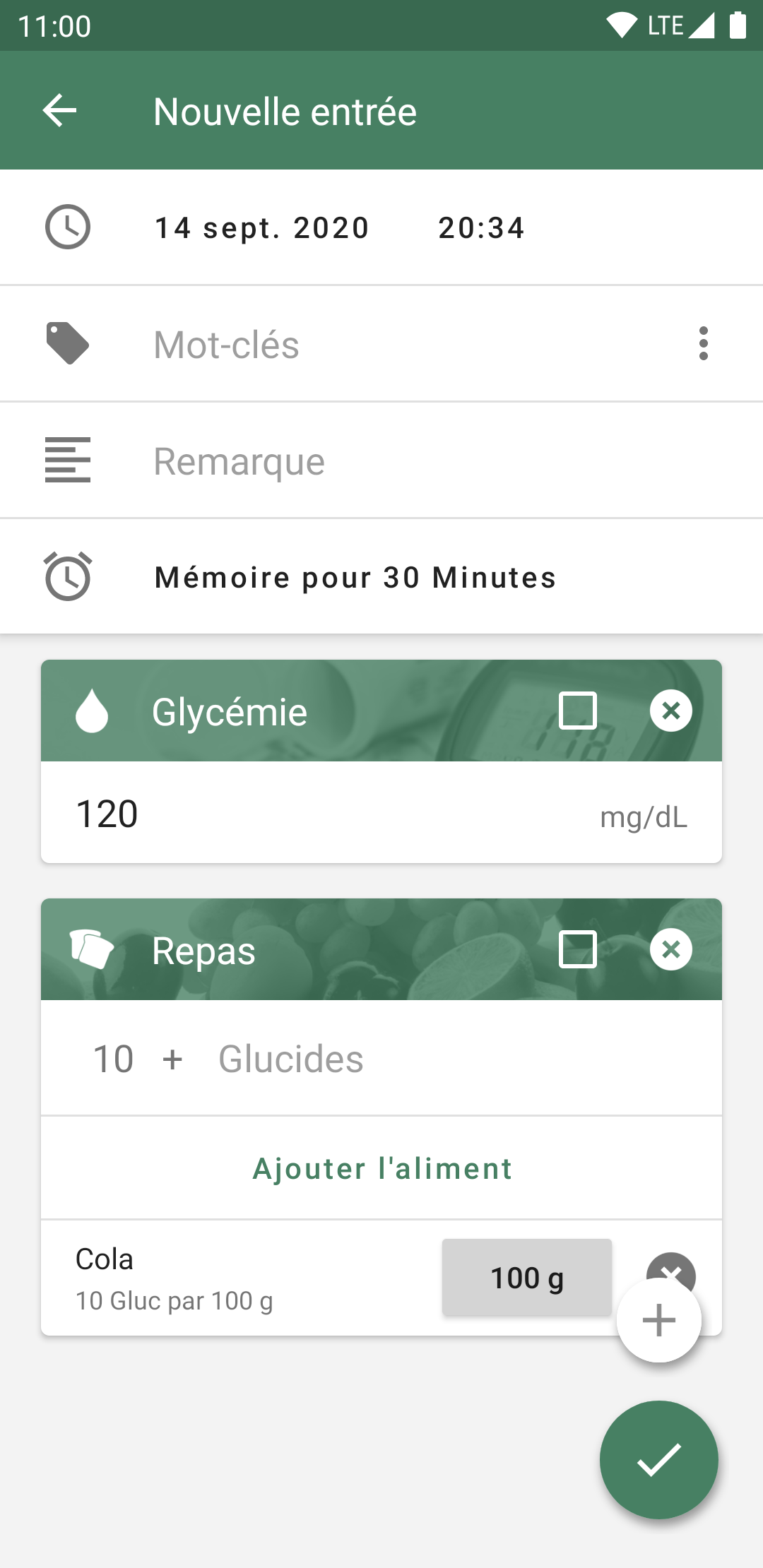The width and height of the screenshot is (763, 1568).
Task: Open the overflow menu beside Mot-clés
Action: (x=703, y=344)
